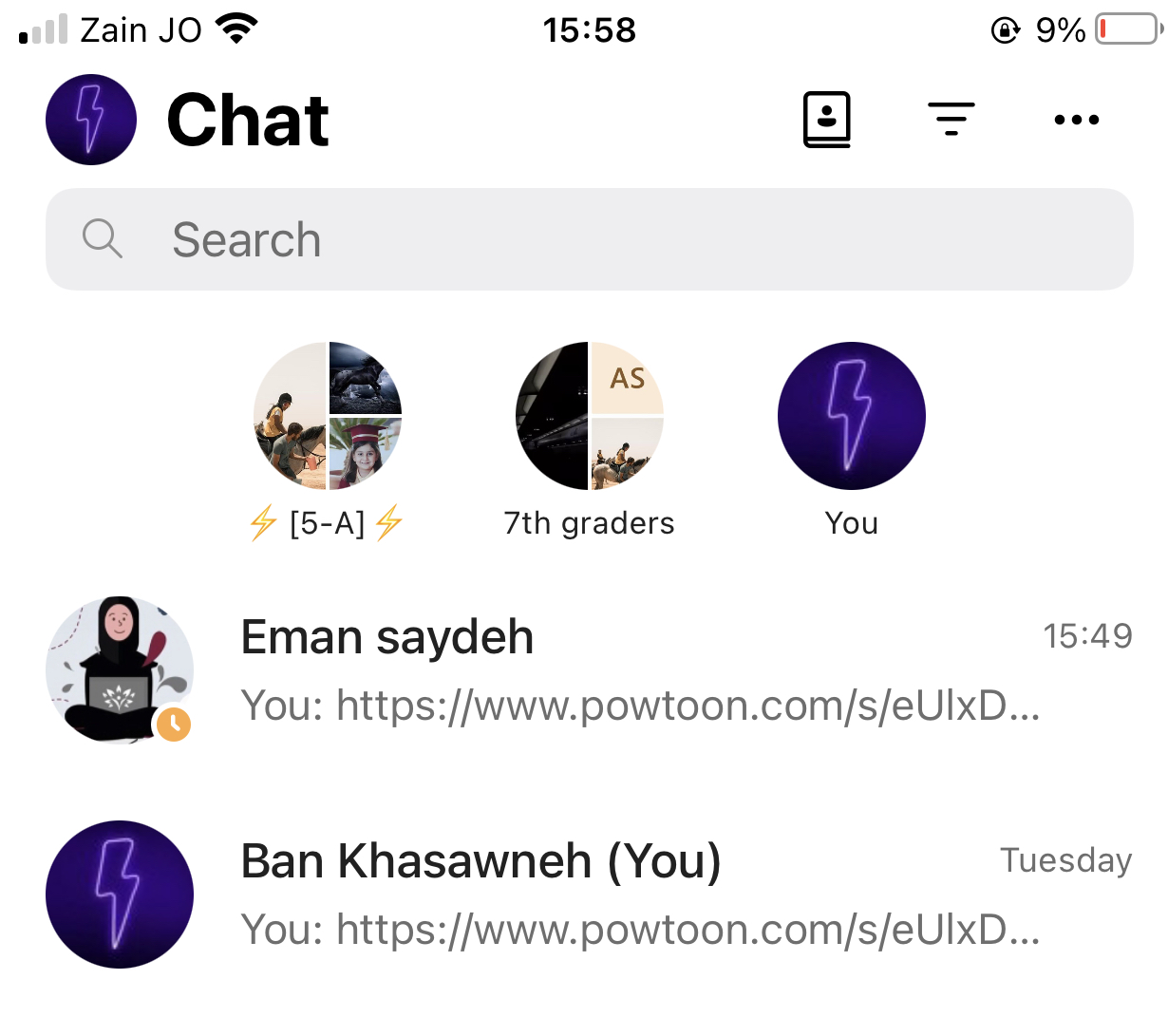Open the filter icon
The image size is (1168, 1036).
point(951,120)
